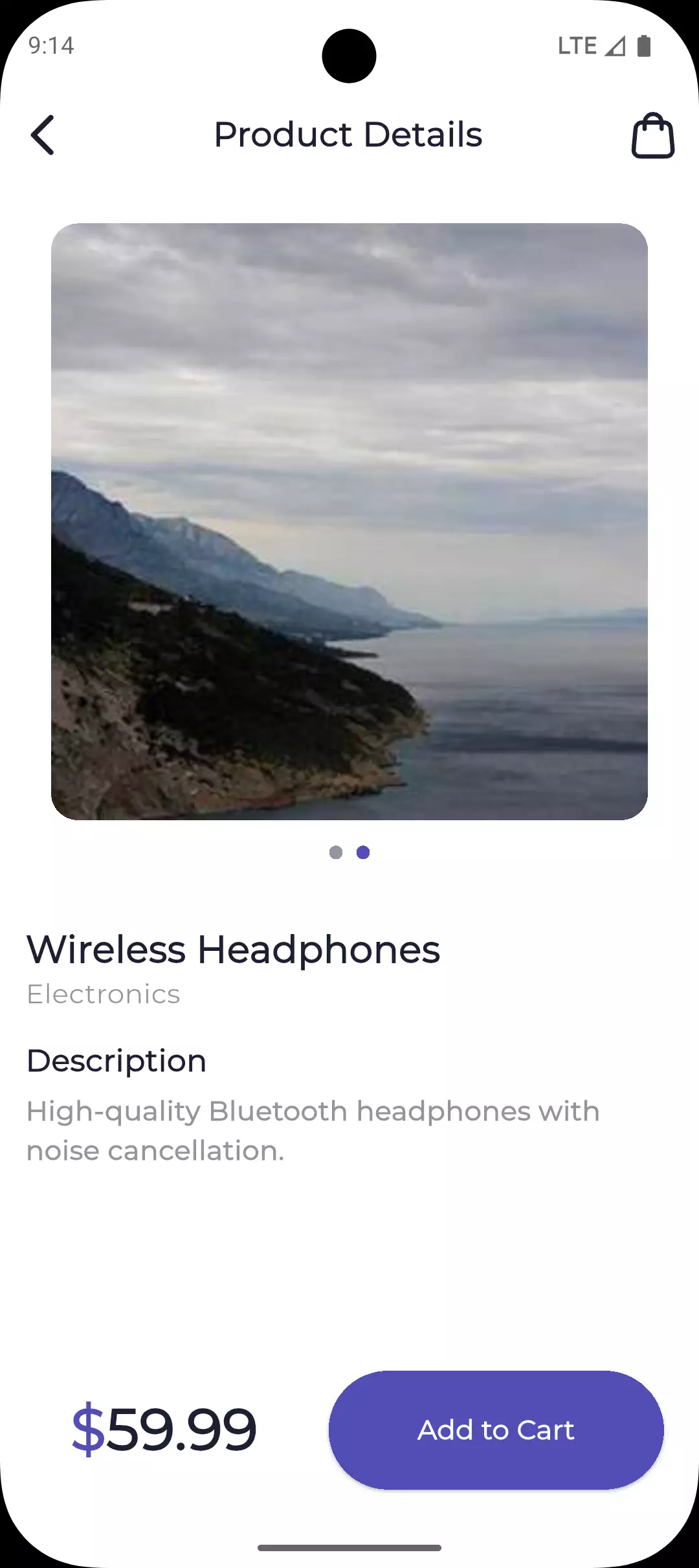Open the shopping bag cart icon
699x1568 pixels.
[653, 135]
